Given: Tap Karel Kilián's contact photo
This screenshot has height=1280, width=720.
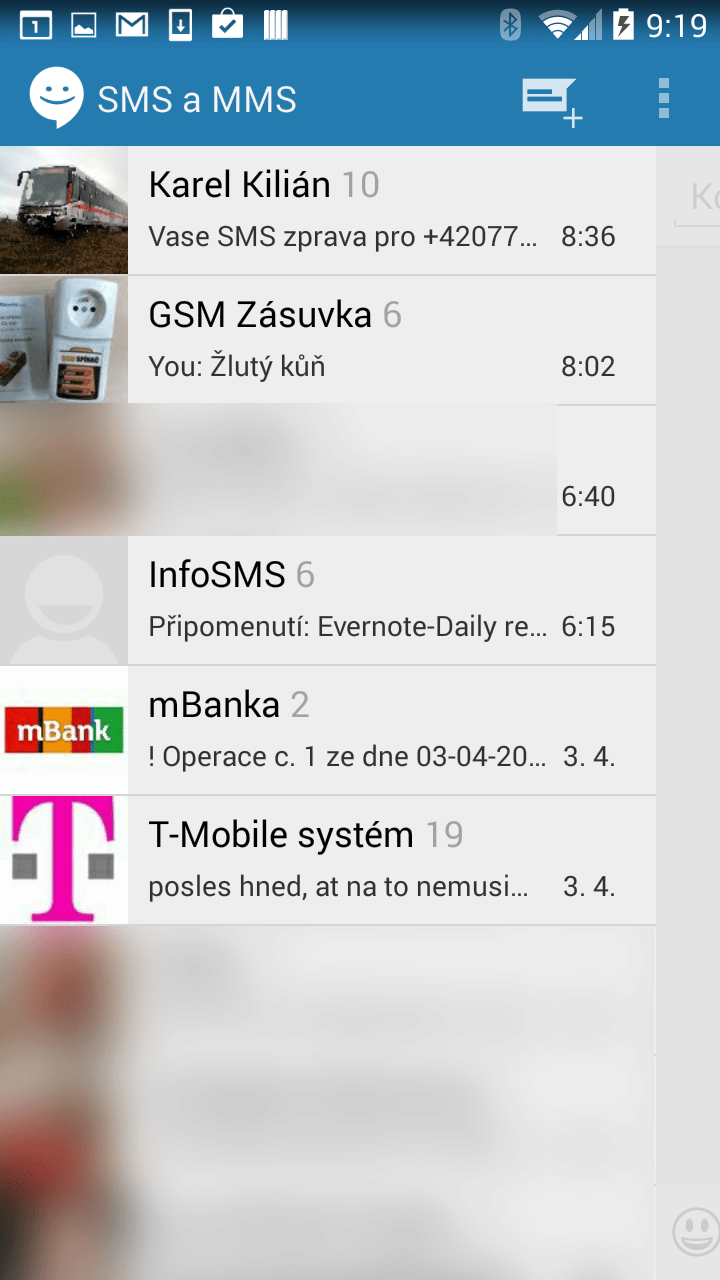Looking at the screenshot, I should (x=64, y=210).
